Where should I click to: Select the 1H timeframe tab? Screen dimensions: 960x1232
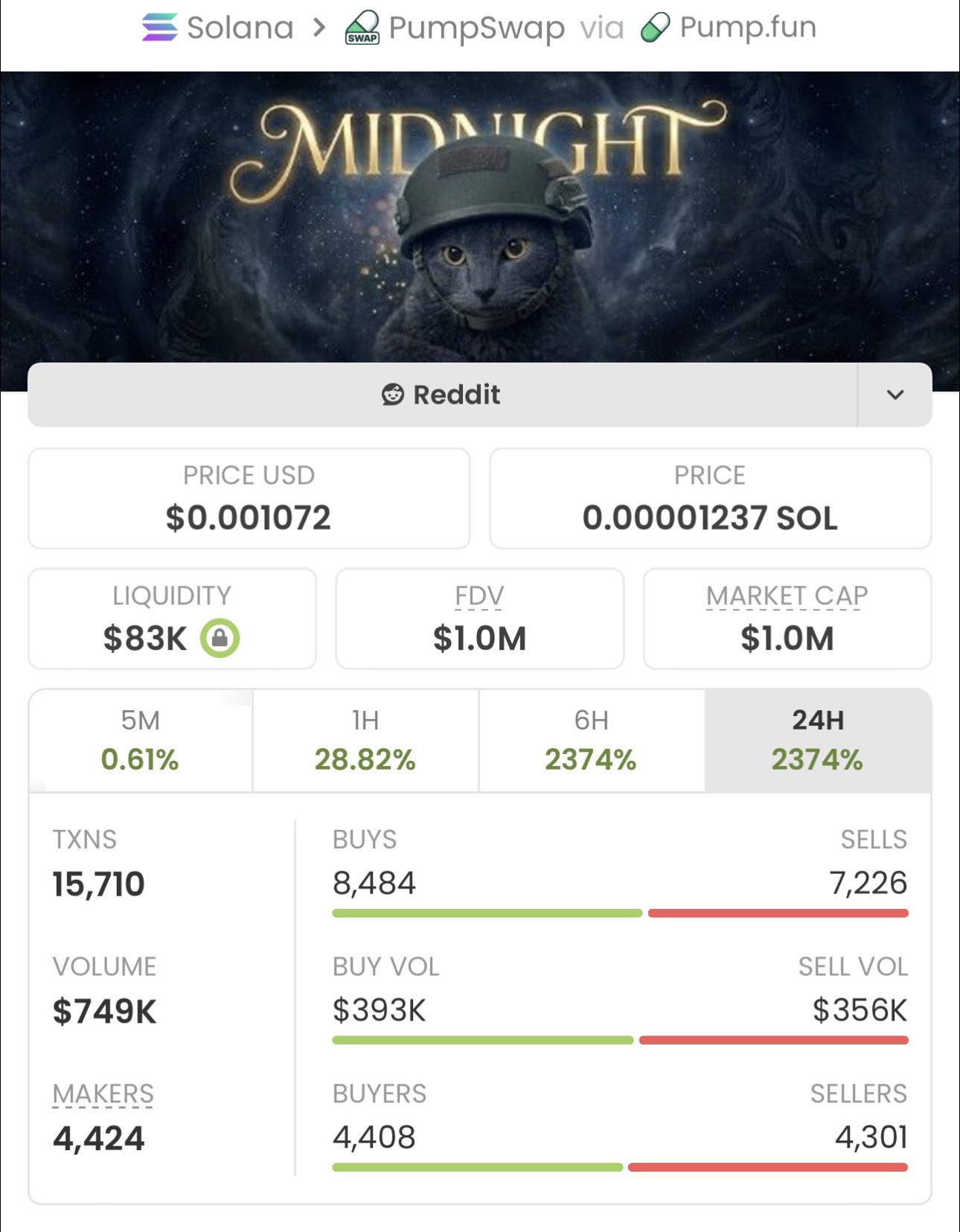pyautogui.click(x=365, y=741)
